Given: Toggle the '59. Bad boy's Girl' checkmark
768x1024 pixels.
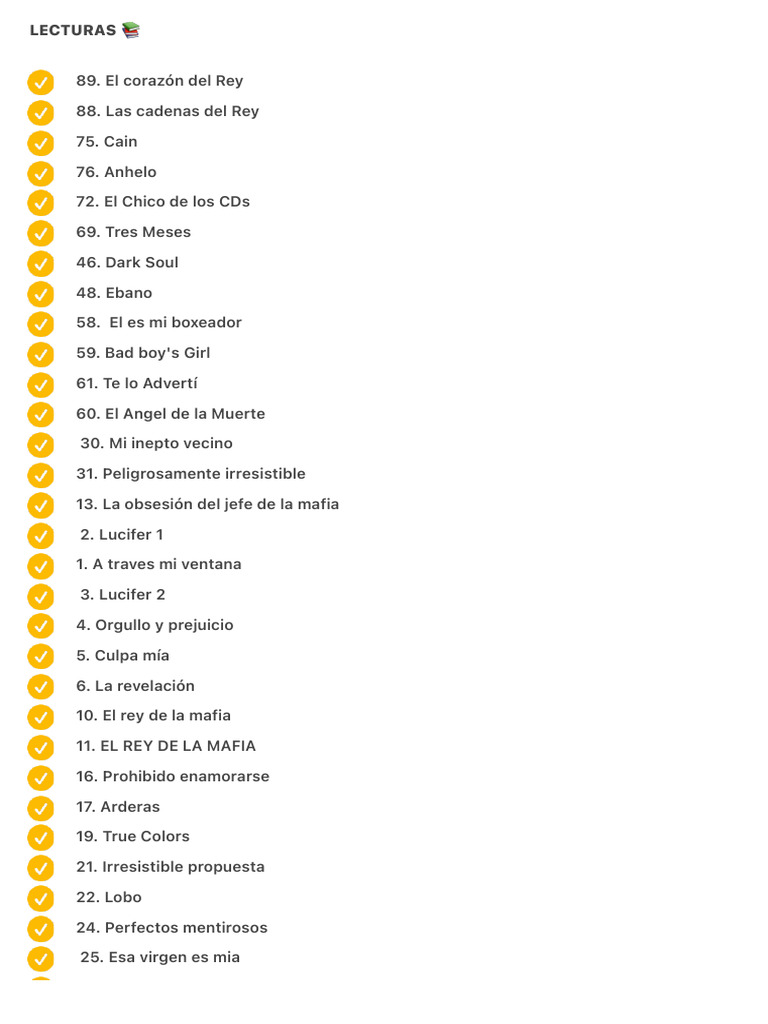Looking at the screenshot, I should (x=40, y=355).
